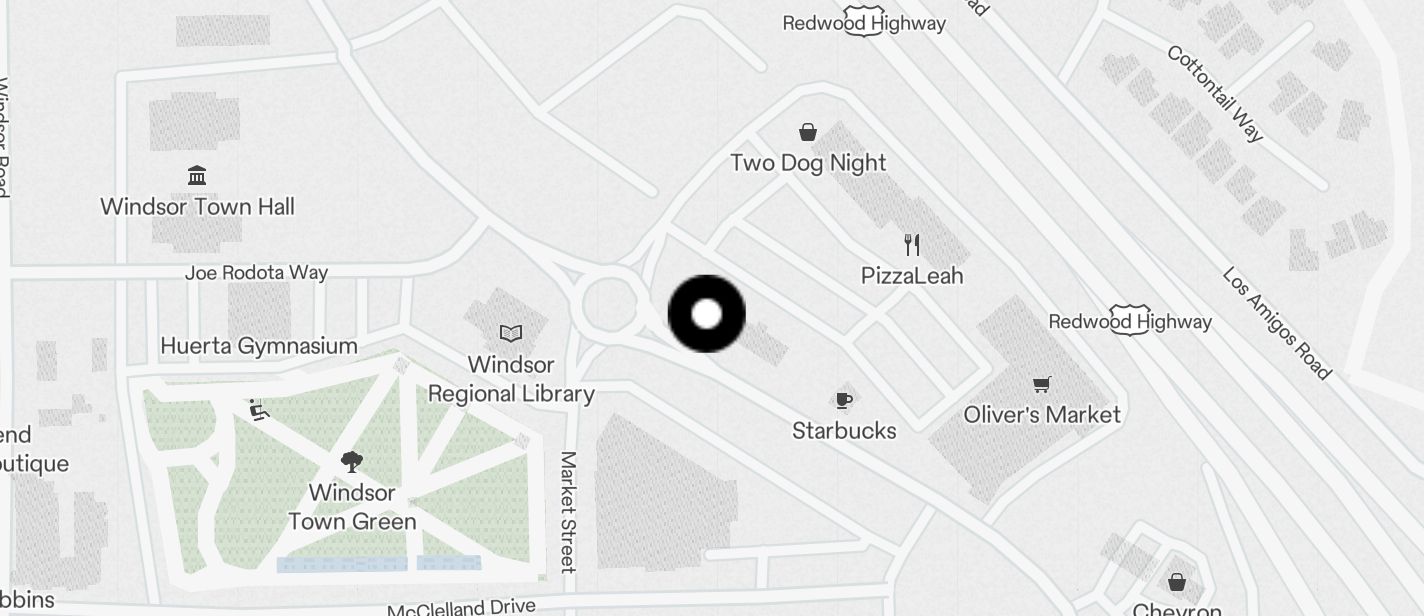Tap the black location pin marker

coord(706,314)
